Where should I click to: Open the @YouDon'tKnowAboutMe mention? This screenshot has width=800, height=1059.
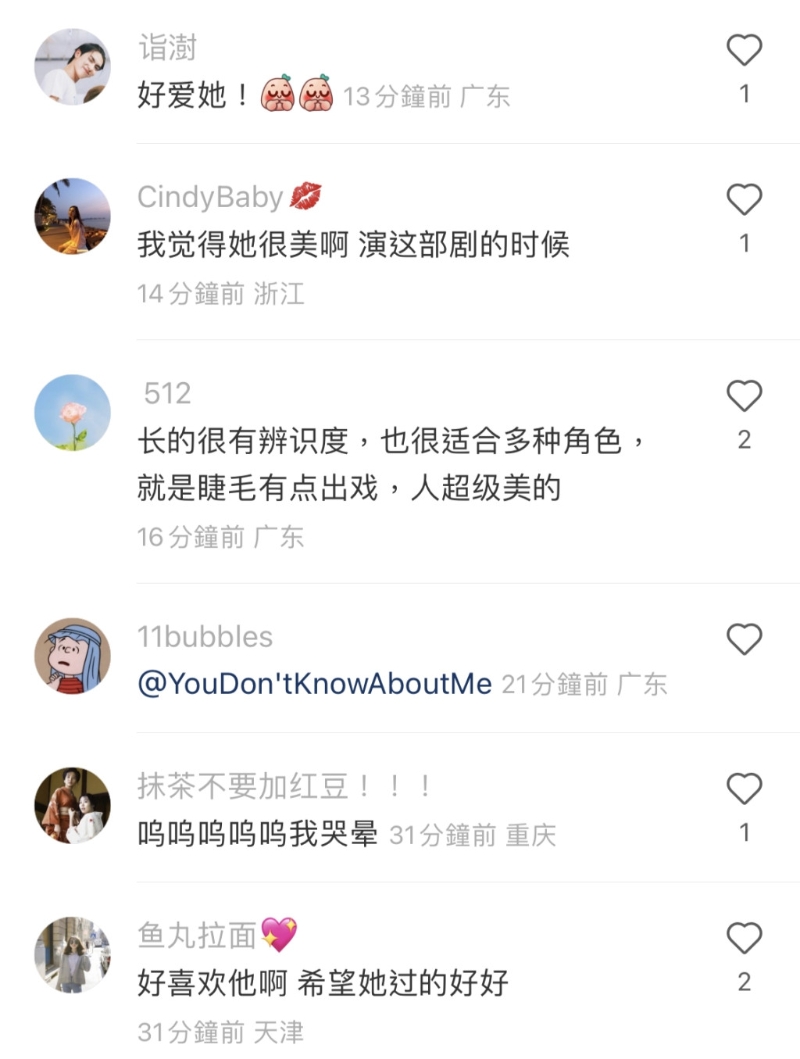315,685
